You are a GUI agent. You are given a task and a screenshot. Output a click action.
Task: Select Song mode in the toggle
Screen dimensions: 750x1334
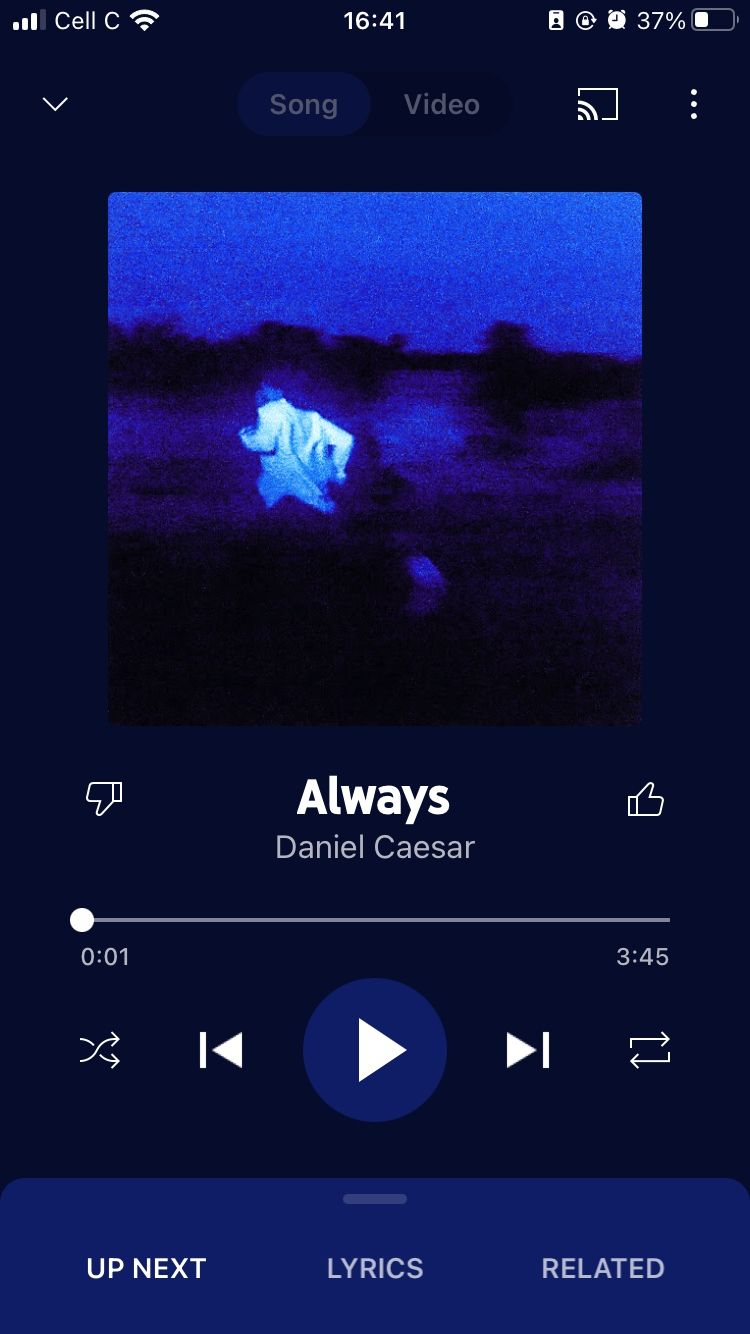tap(303, 104)
